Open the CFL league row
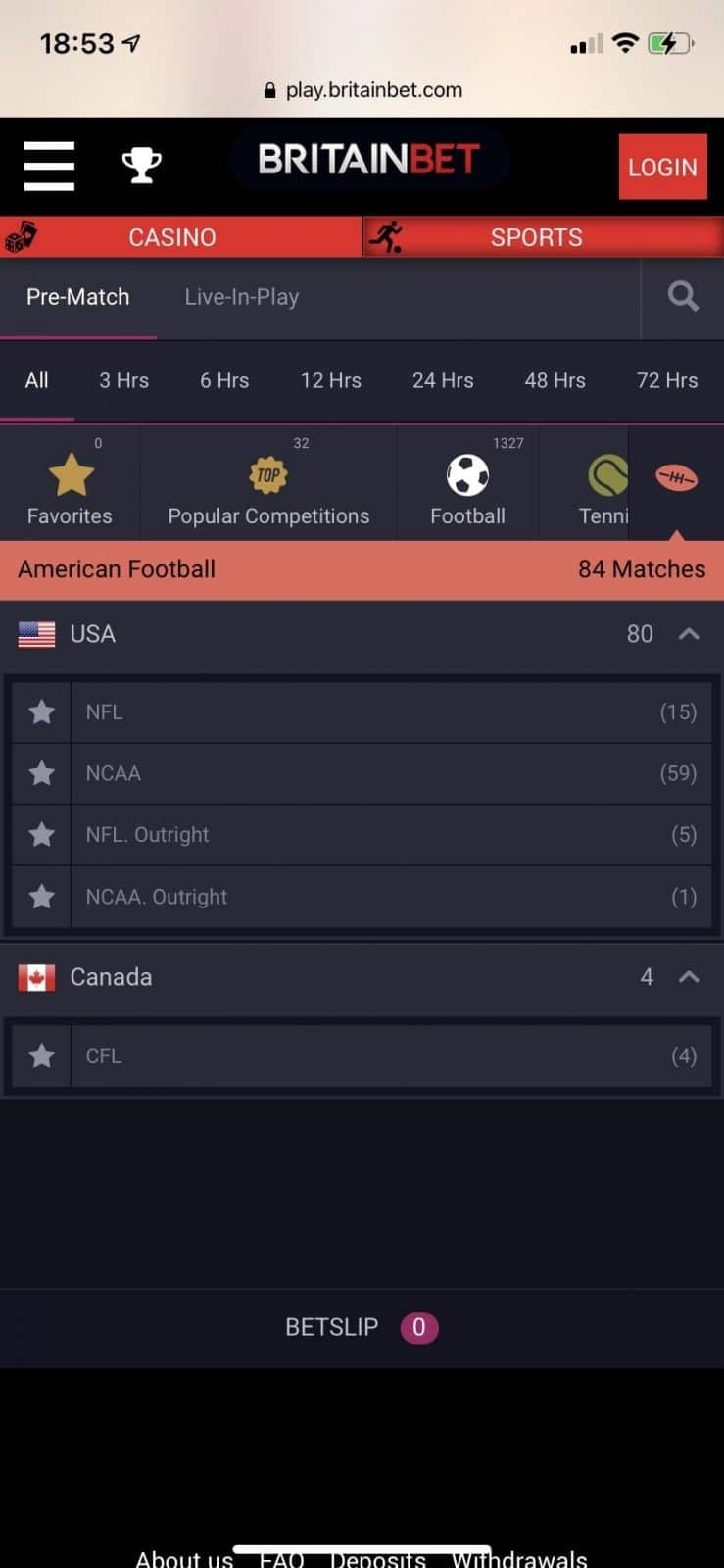This screenshot has width=724, height=1568. pos(382,1056)
